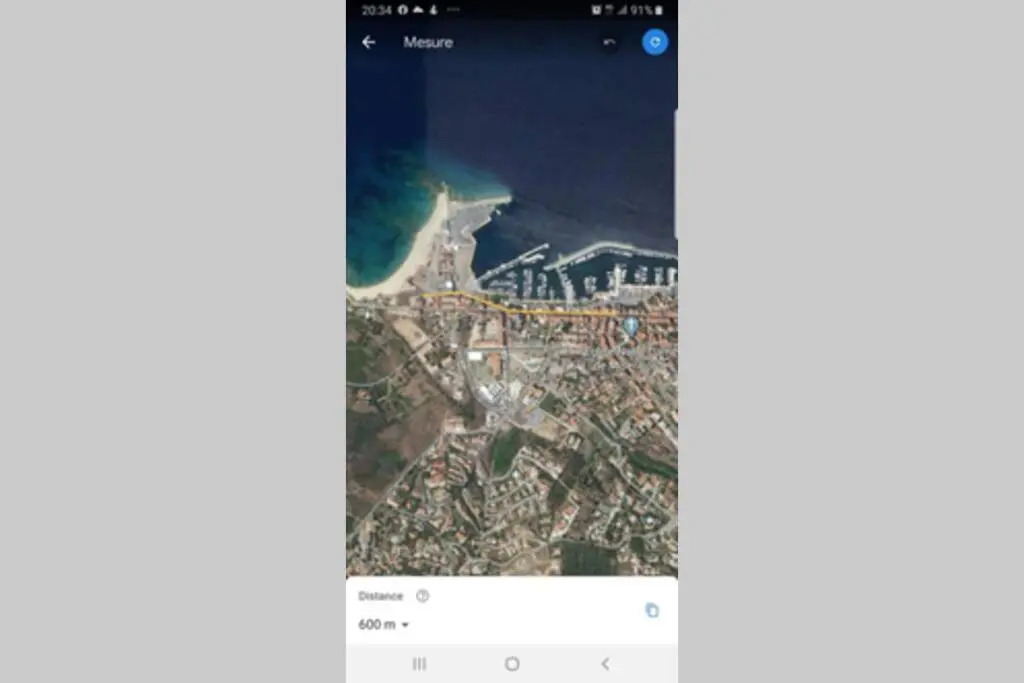Tap the blue location pin on map
This screenshot has height=683, width=1024.
click(x=631, y=326)
